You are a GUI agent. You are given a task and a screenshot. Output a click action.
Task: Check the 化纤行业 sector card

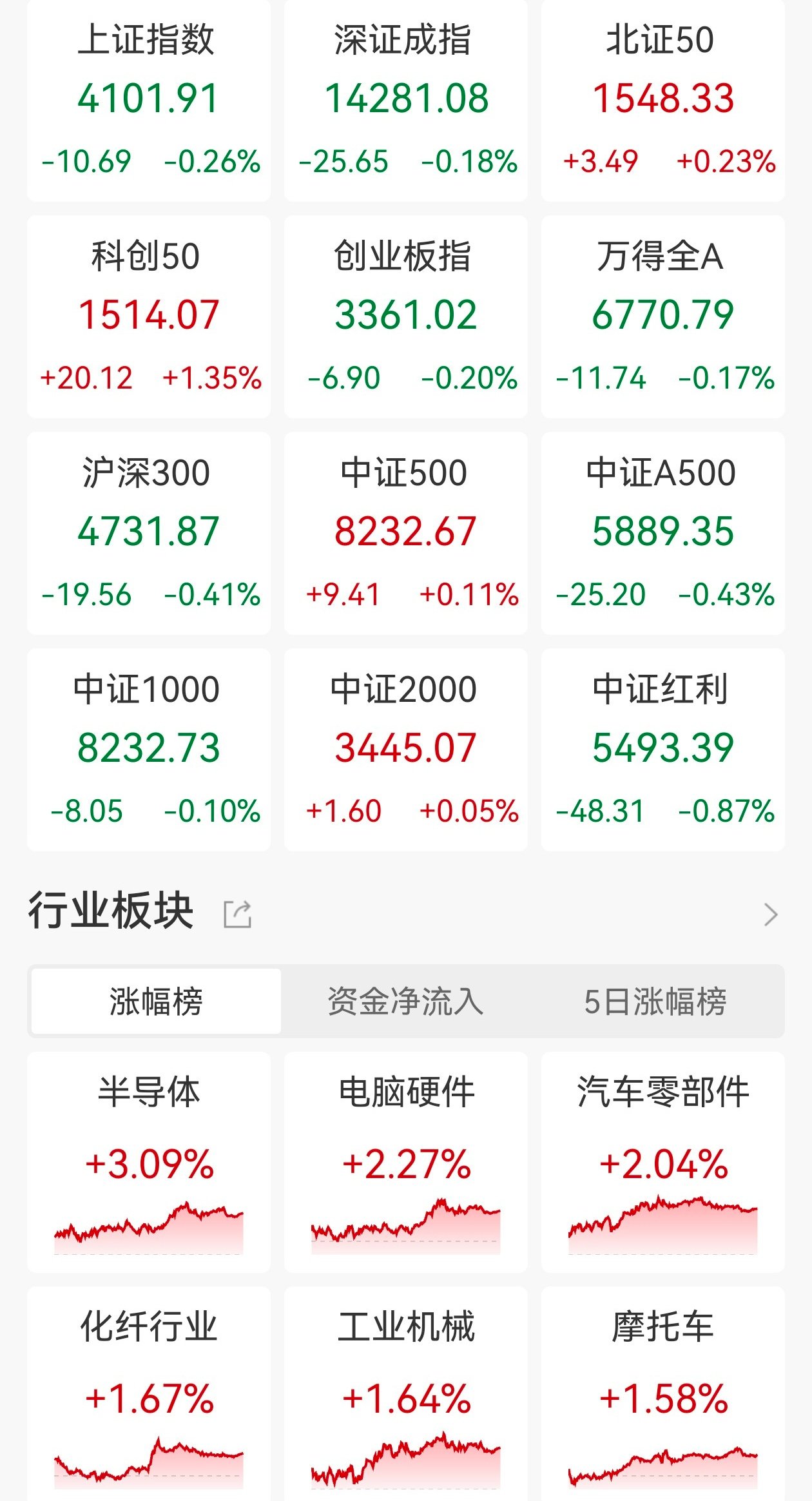coord(148,1395)
